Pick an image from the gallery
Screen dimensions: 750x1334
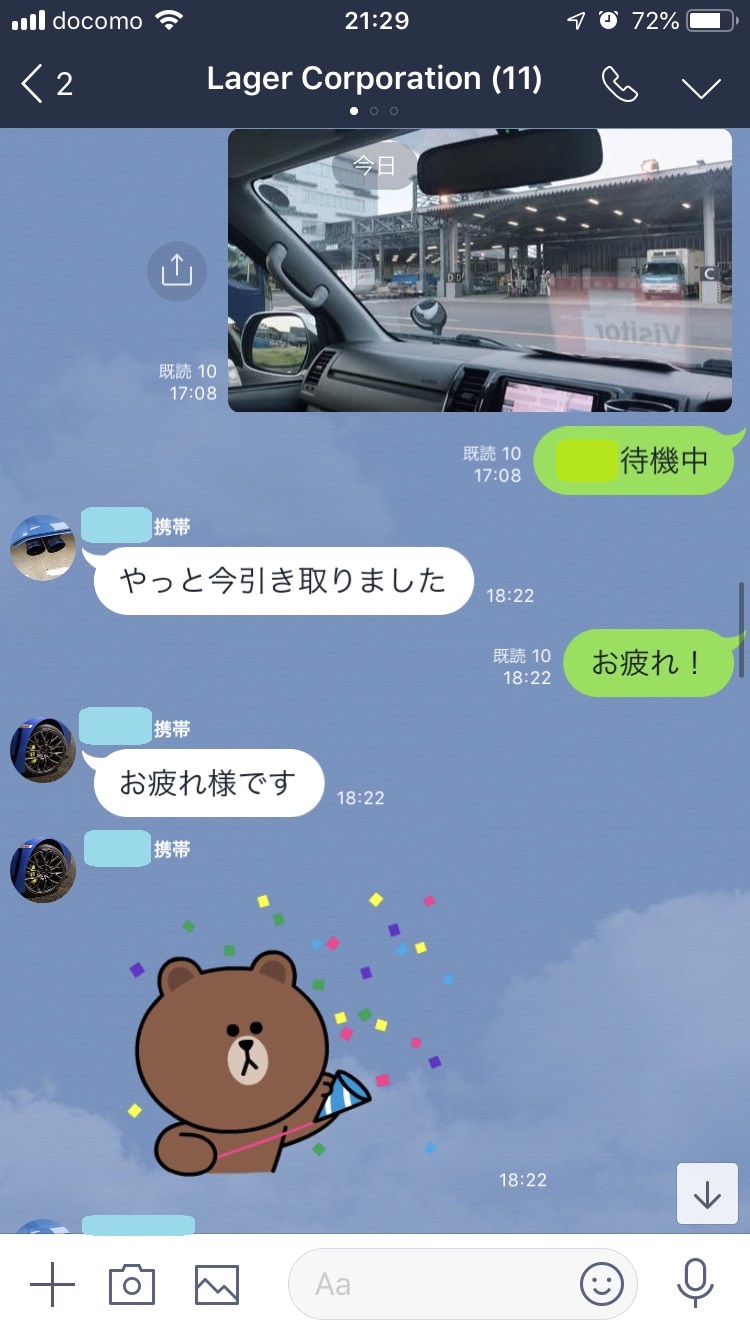(217, 1284)
